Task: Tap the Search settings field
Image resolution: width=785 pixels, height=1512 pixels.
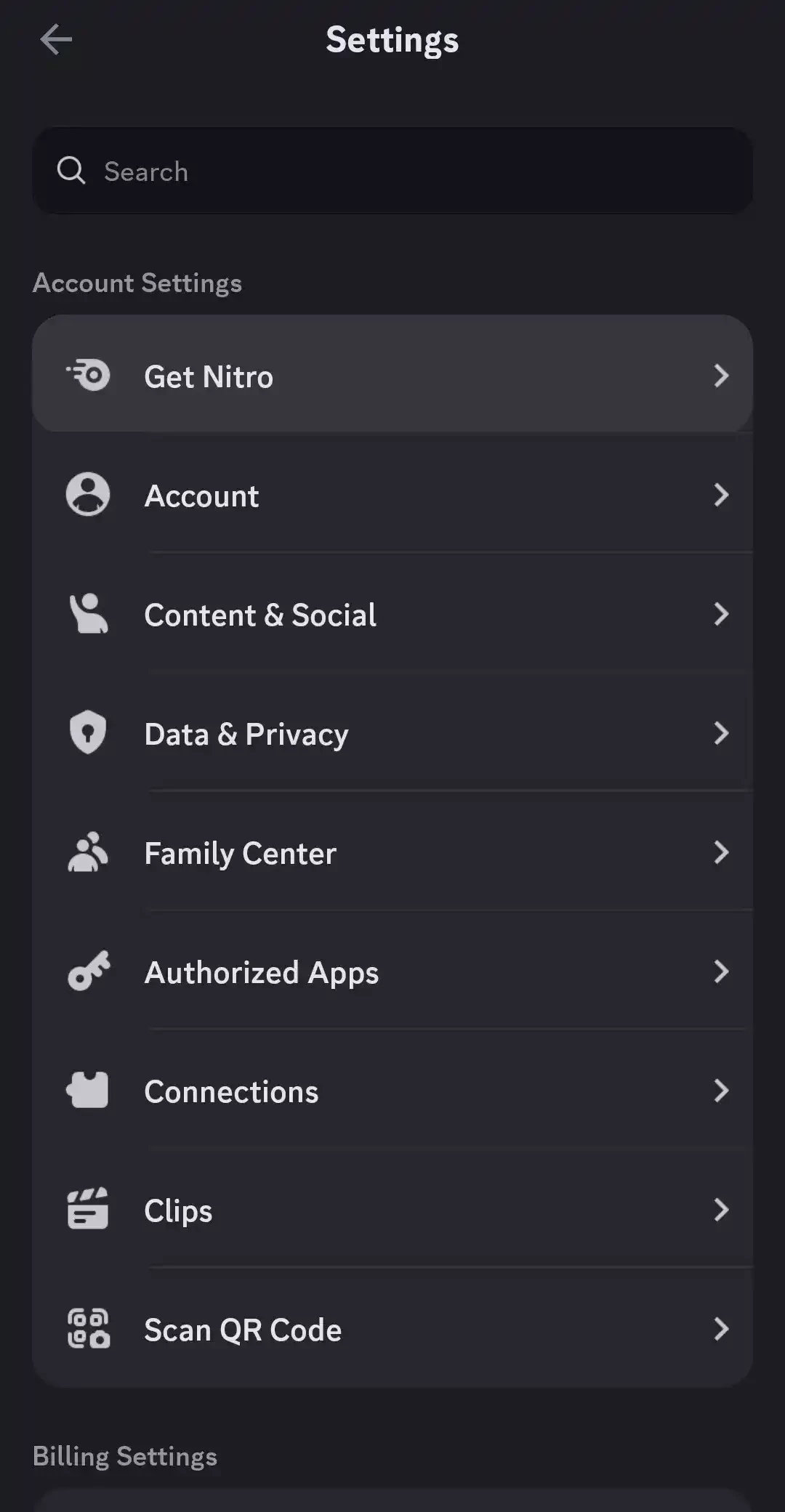Action: click(392, 171)
